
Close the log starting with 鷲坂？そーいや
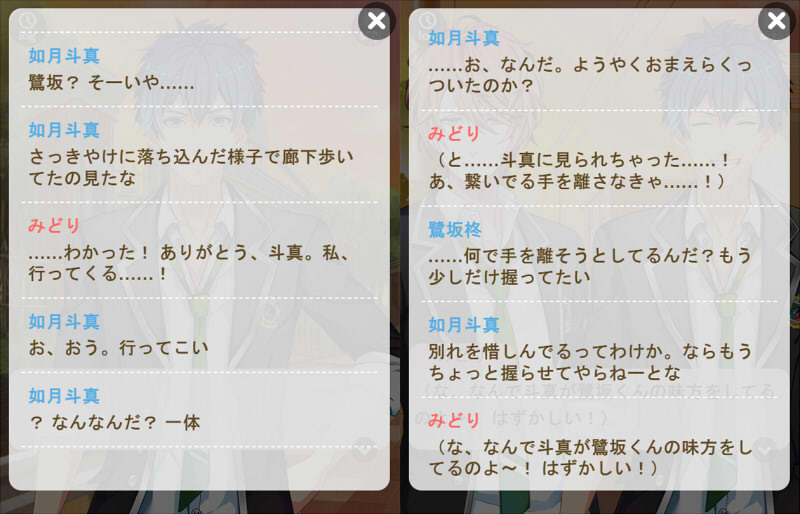tap(376, 21)
